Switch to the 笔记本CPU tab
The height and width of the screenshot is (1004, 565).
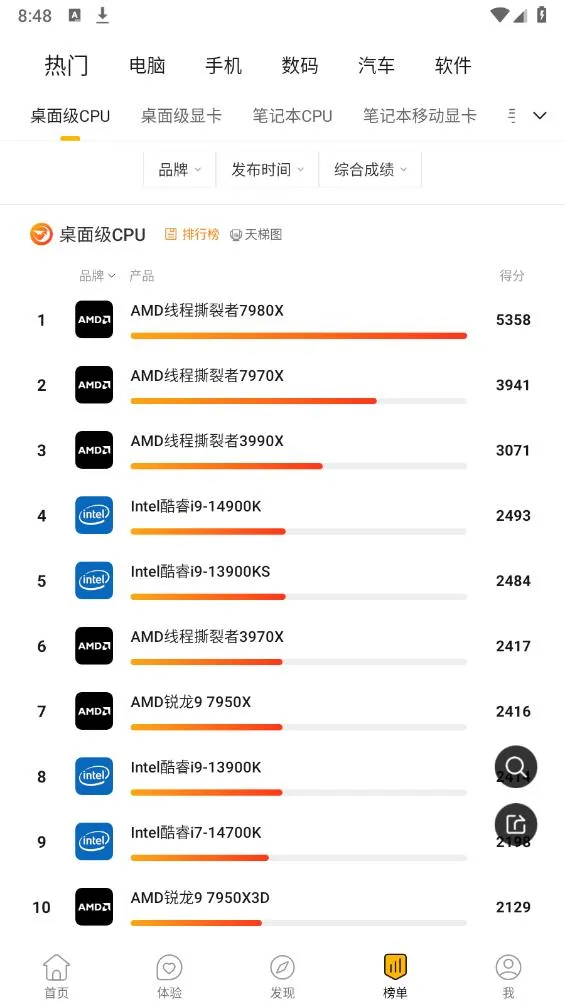coord(292,116)
